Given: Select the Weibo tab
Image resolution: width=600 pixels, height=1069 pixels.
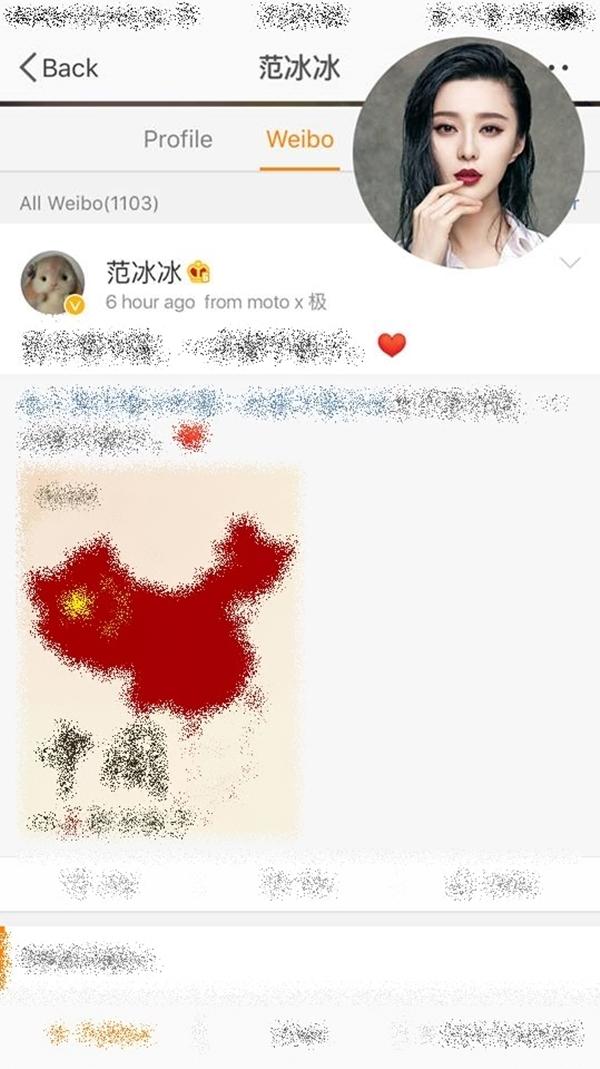Looking at the screenshot, I should (300, 139).
